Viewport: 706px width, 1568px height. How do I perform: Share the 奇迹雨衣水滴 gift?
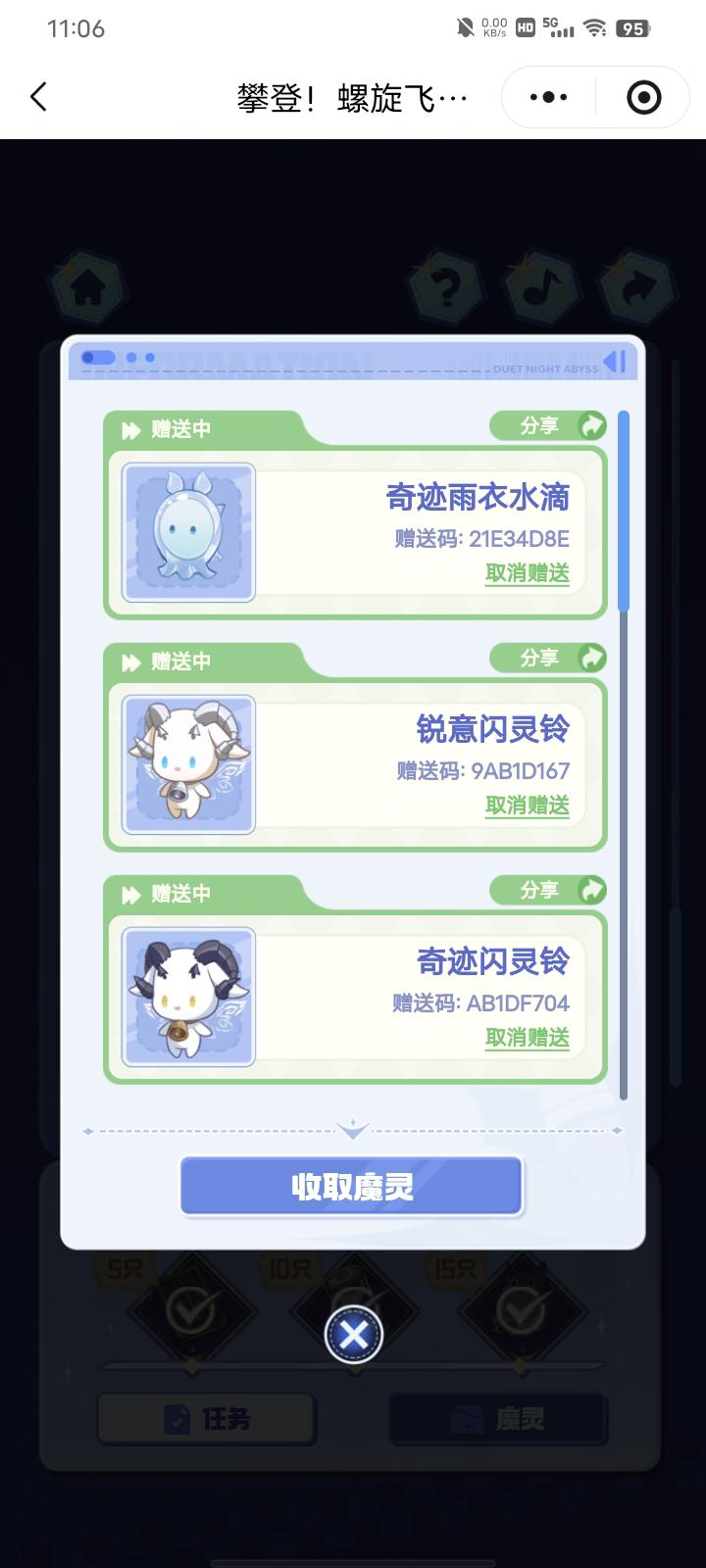tap(549, 425)
